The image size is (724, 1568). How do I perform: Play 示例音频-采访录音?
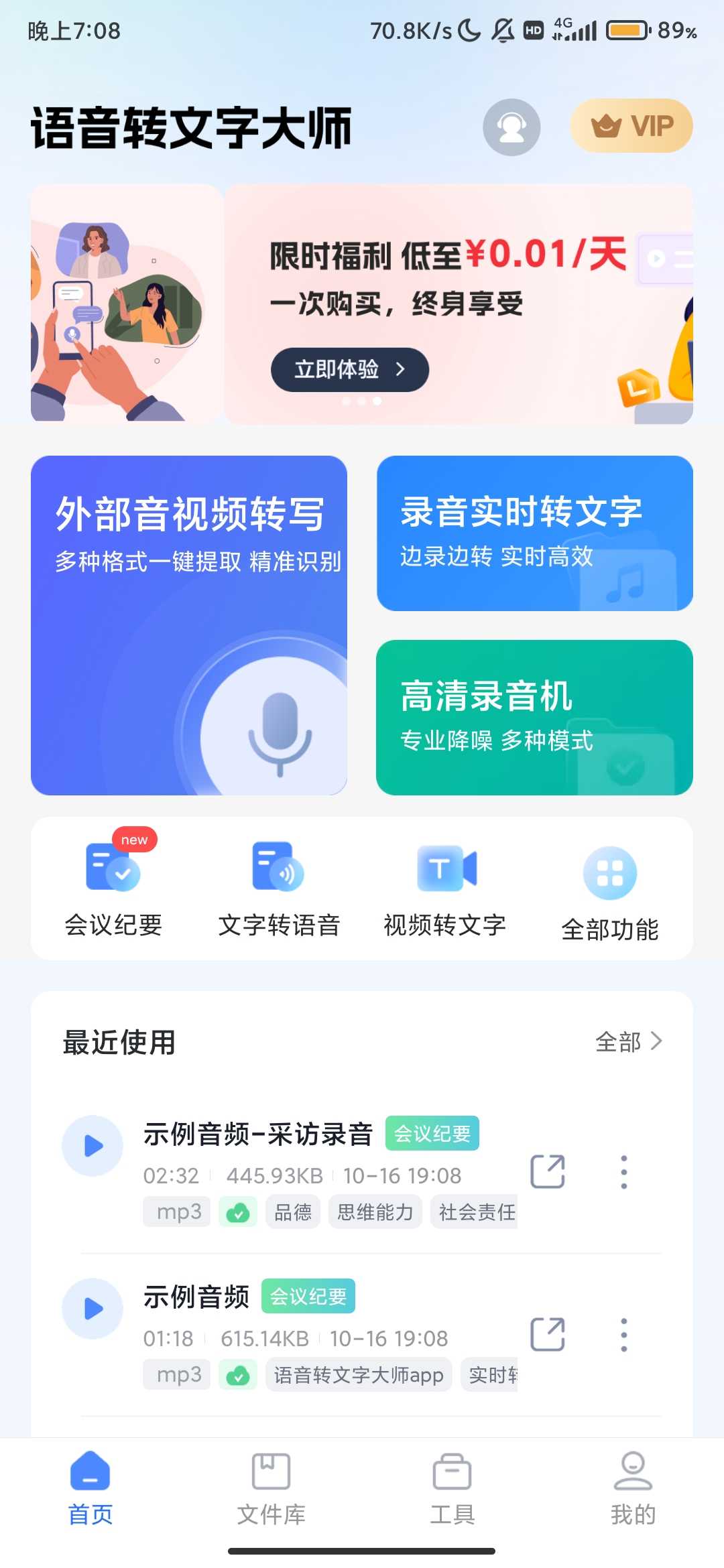coord(93,1146)
